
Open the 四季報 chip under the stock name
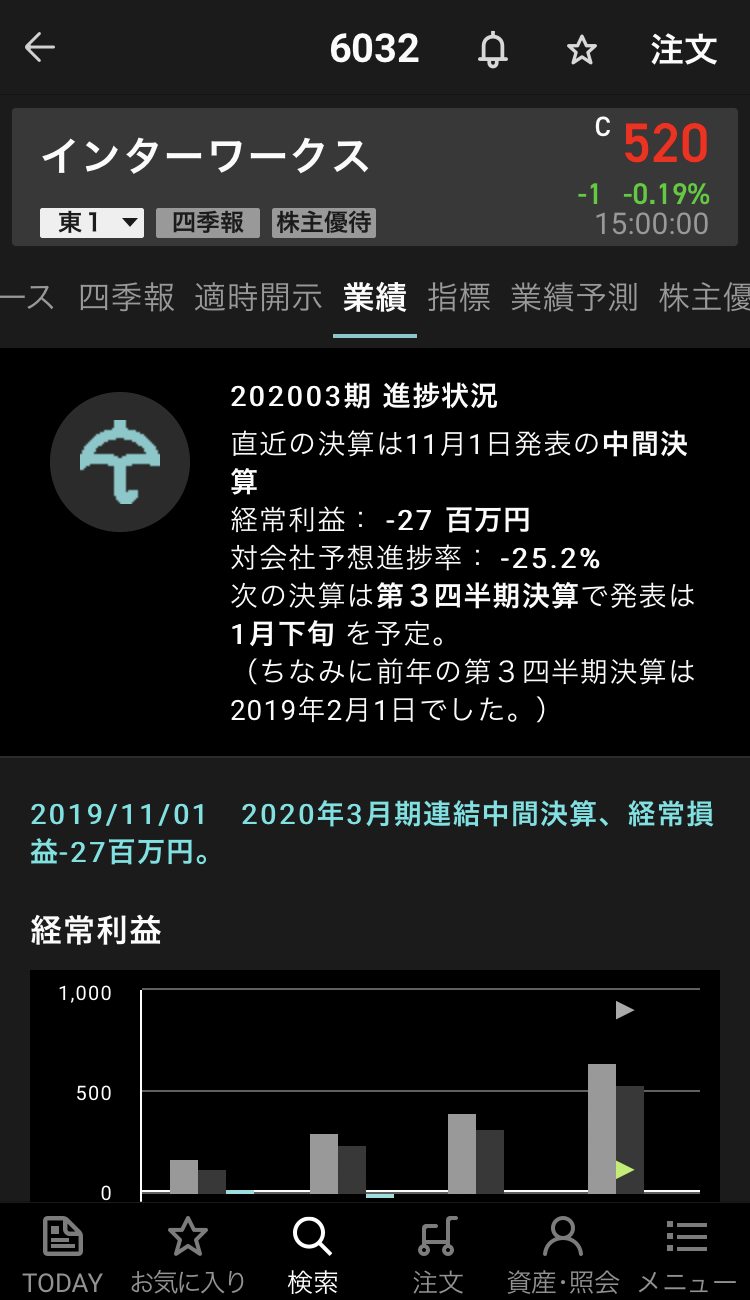tap(208, 222)
